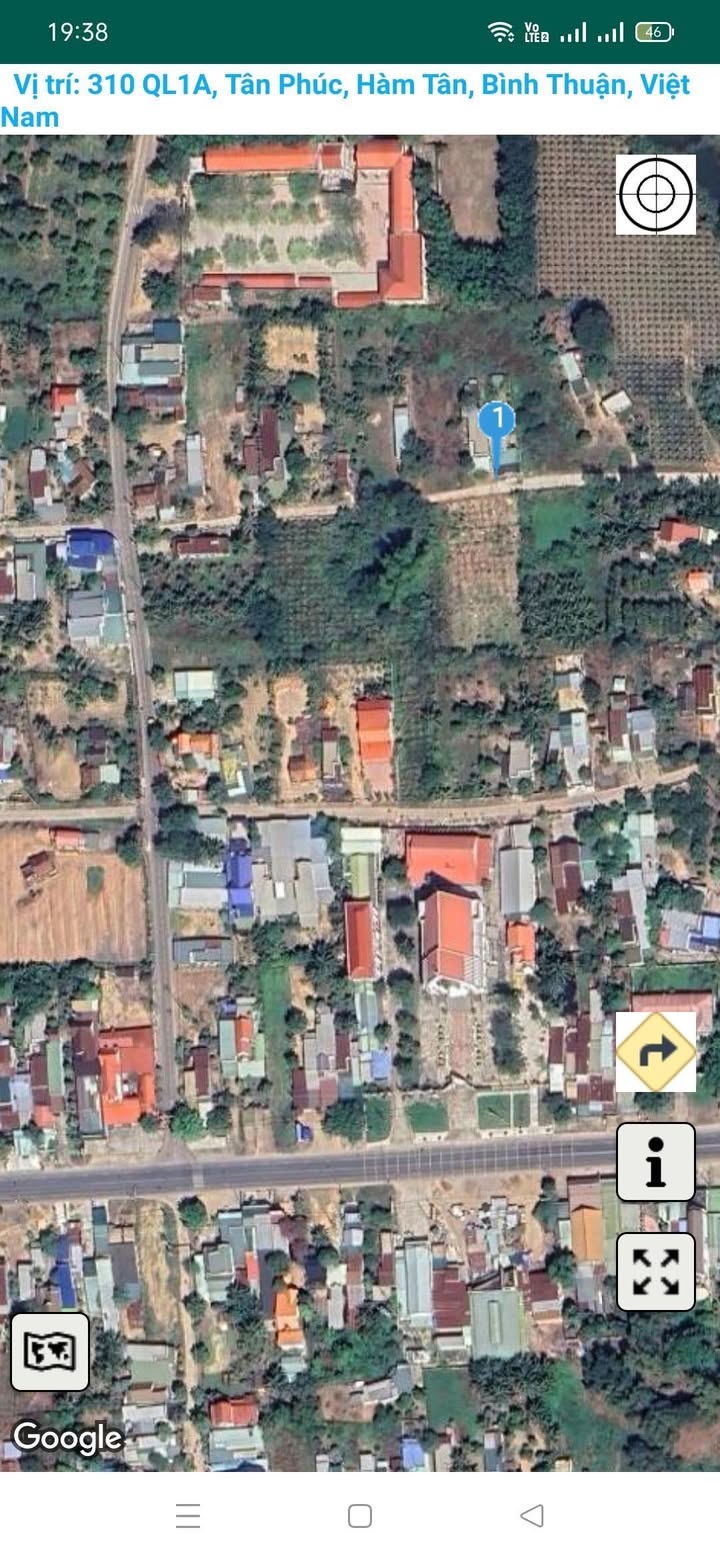Go back using the system back button
This screenshot has height=1560, width=720.
[532, 1516]
